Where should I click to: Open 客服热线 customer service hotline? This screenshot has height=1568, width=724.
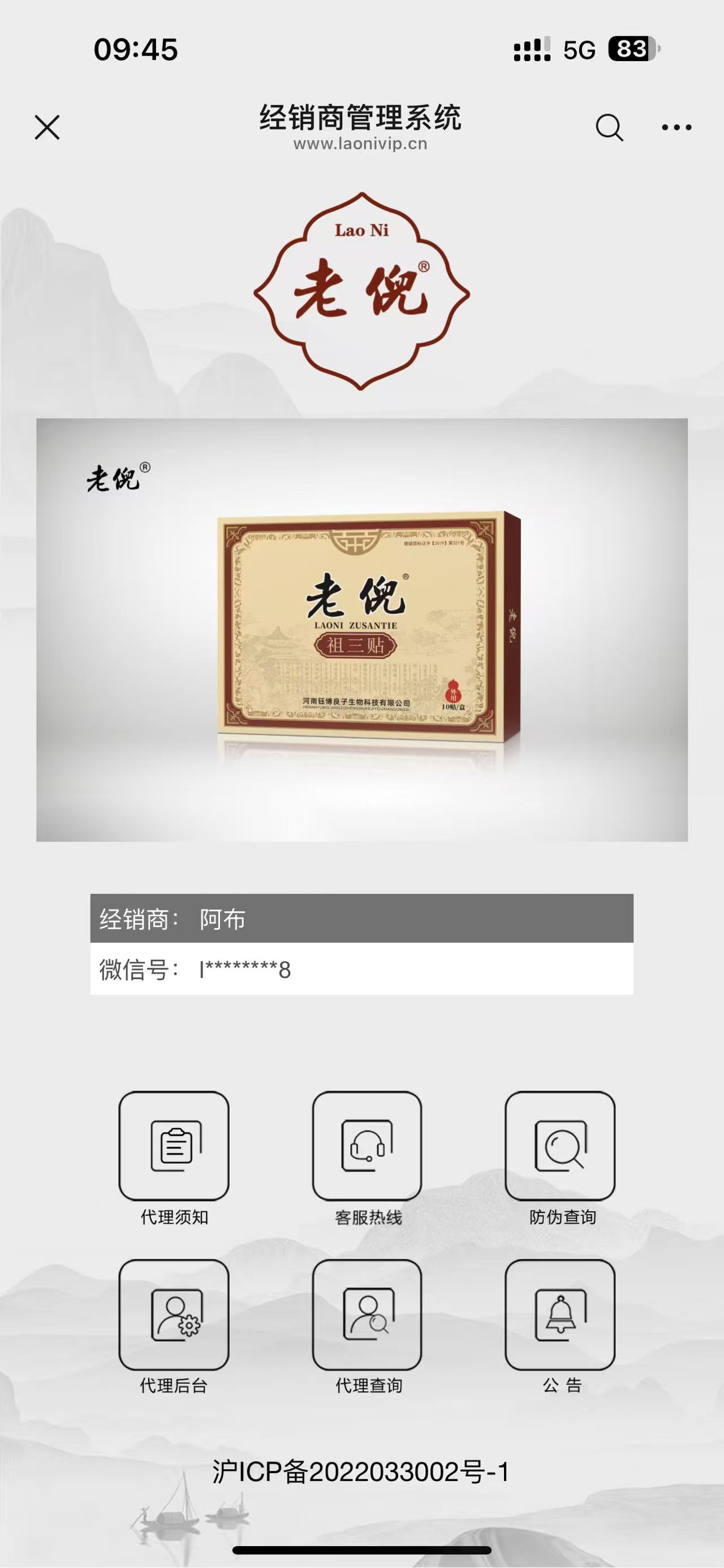367,1146
